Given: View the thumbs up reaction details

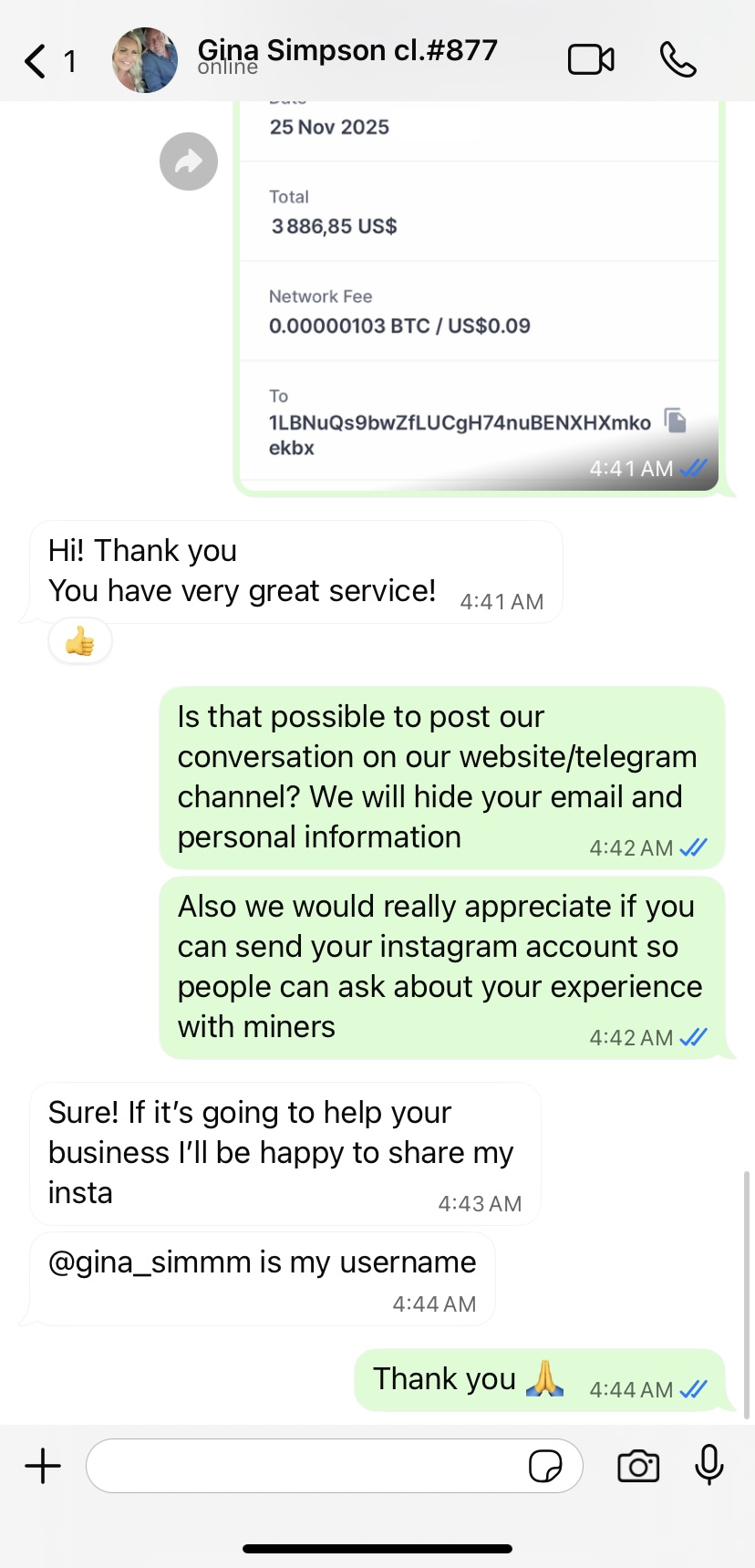Looking at the screenshot, I should coord(80,642).
